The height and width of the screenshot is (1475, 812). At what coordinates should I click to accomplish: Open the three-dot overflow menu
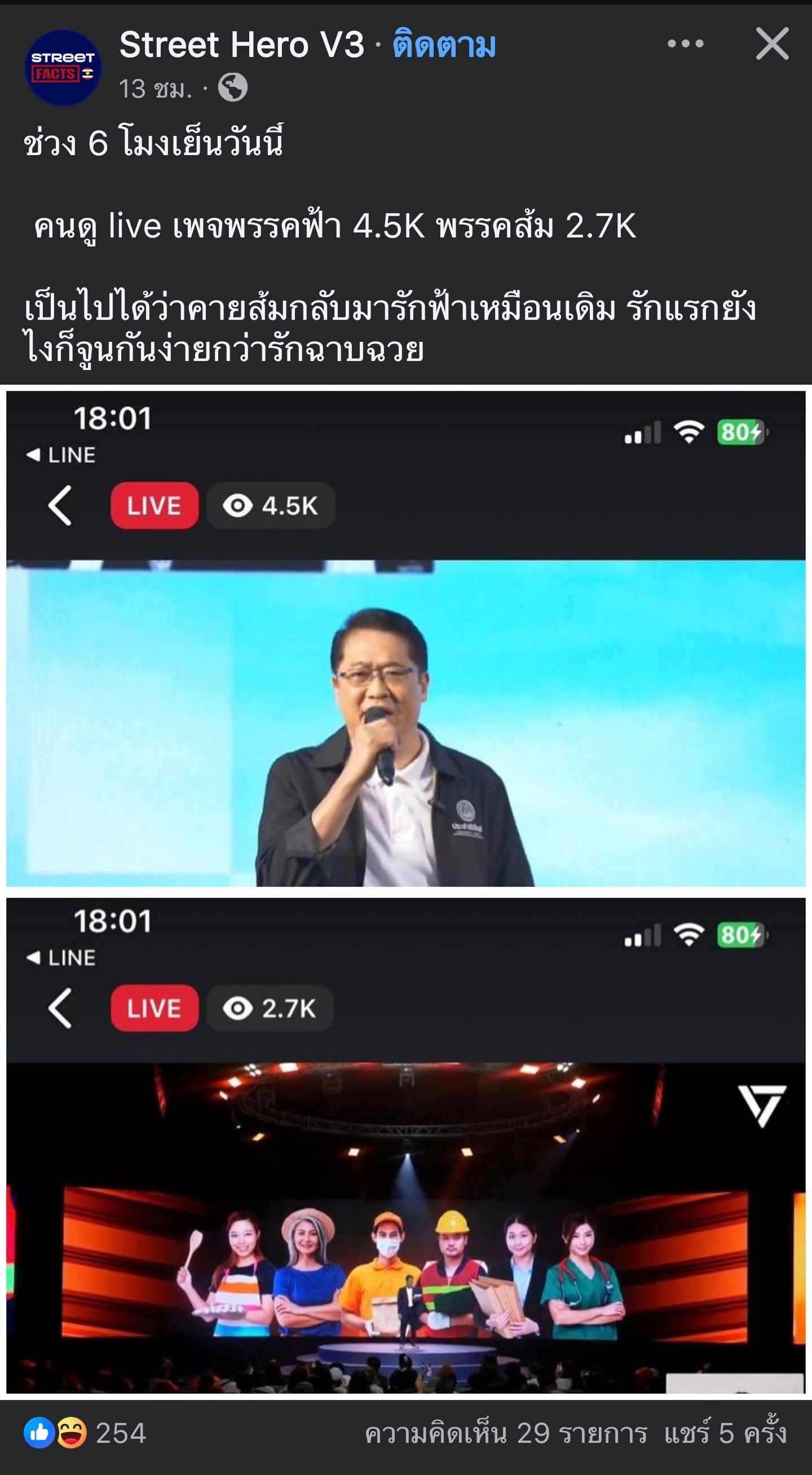(685, 43)
